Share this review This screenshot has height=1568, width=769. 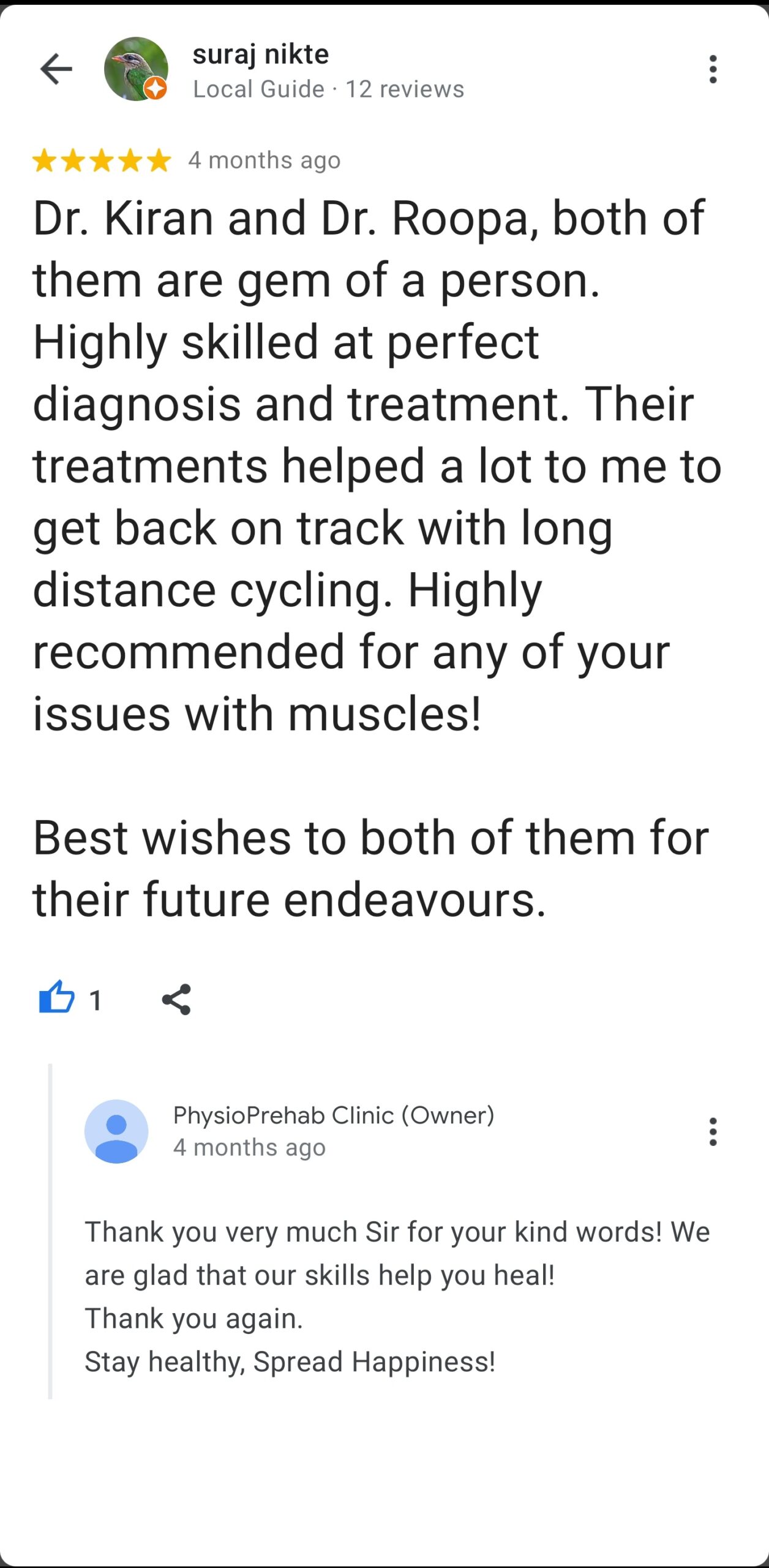(x=176, y=1000)
